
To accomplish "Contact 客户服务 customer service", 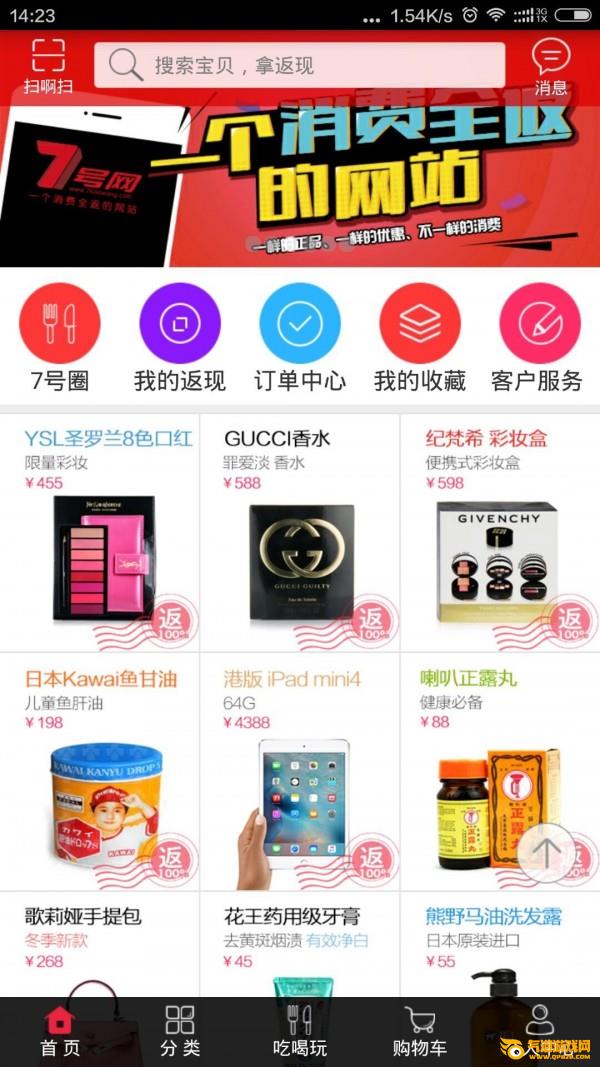I will [539, 338].
